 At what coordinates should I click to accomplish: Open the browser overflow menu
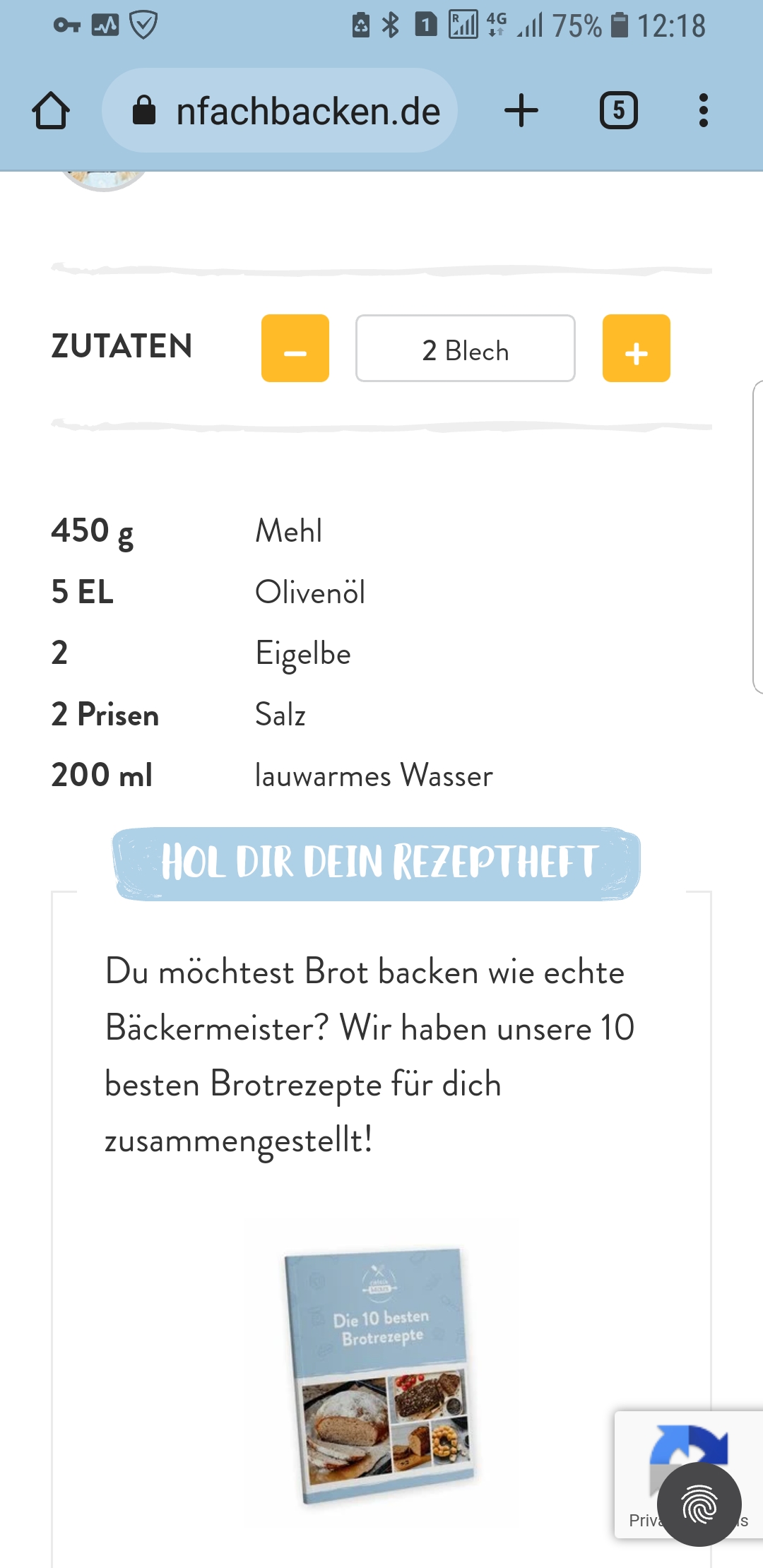[702, 111]
